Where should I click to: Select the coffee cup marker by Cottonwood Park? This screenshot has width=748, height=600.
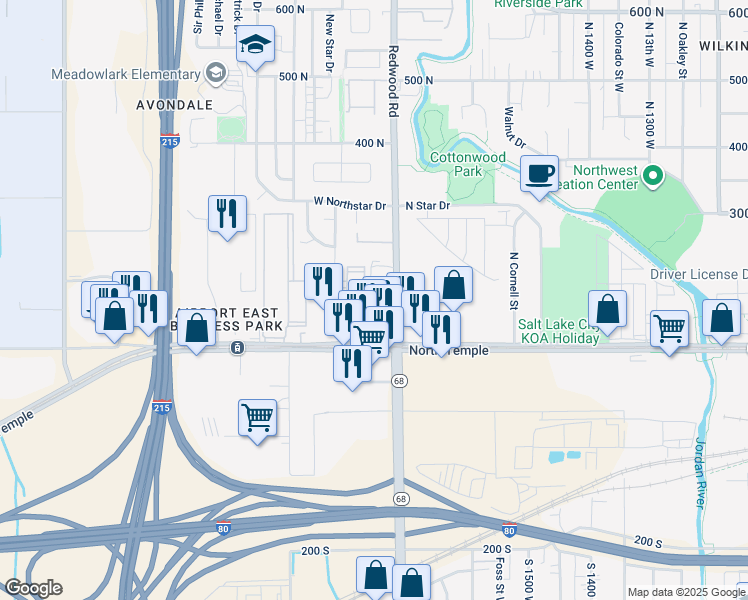(540, 175)
